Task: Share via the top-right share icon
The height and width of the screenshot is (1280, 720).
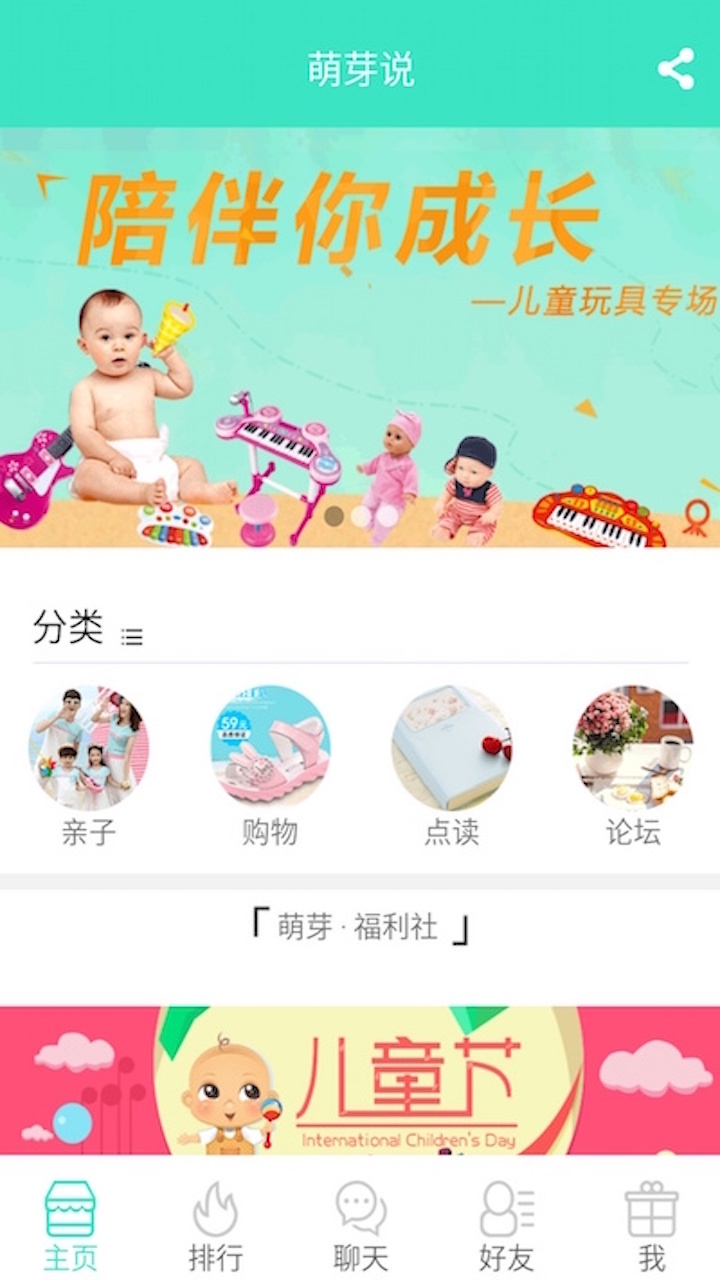Action: pyautogui.click(x=676, y=69)
